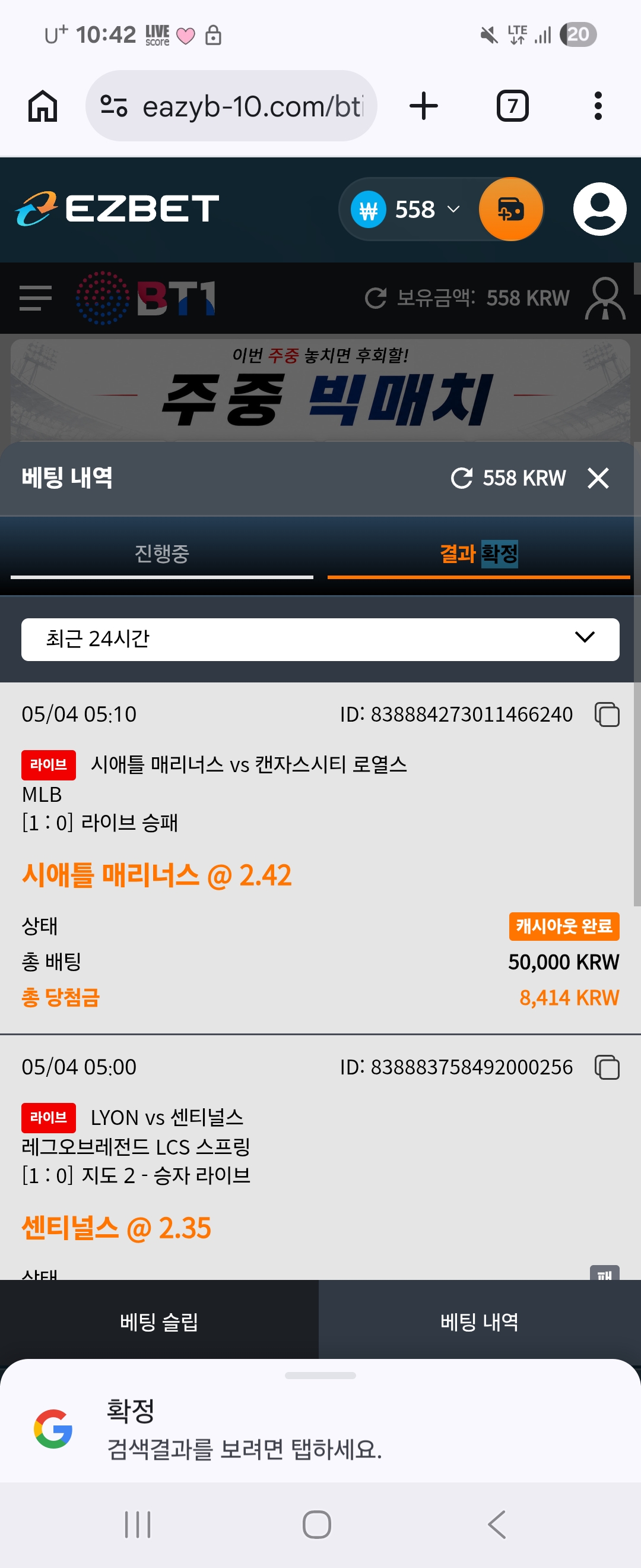This screenshot has width=641, height=1568.
Task: Open the EZBET profile avatar
Action: (599, 210)
